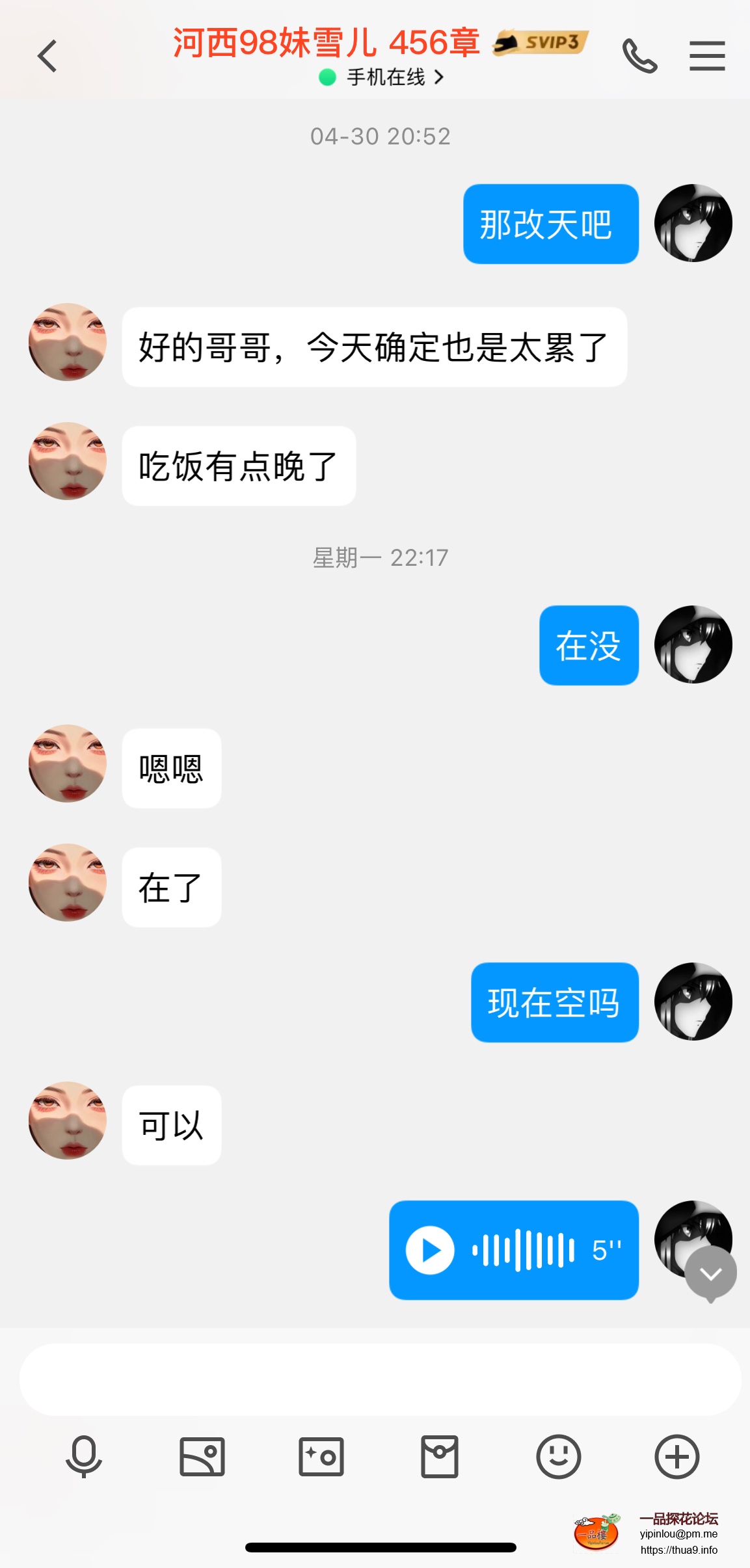Screen dimensions: 750x1568
Task: Go back from this chat
Action: tap(47, 56)
